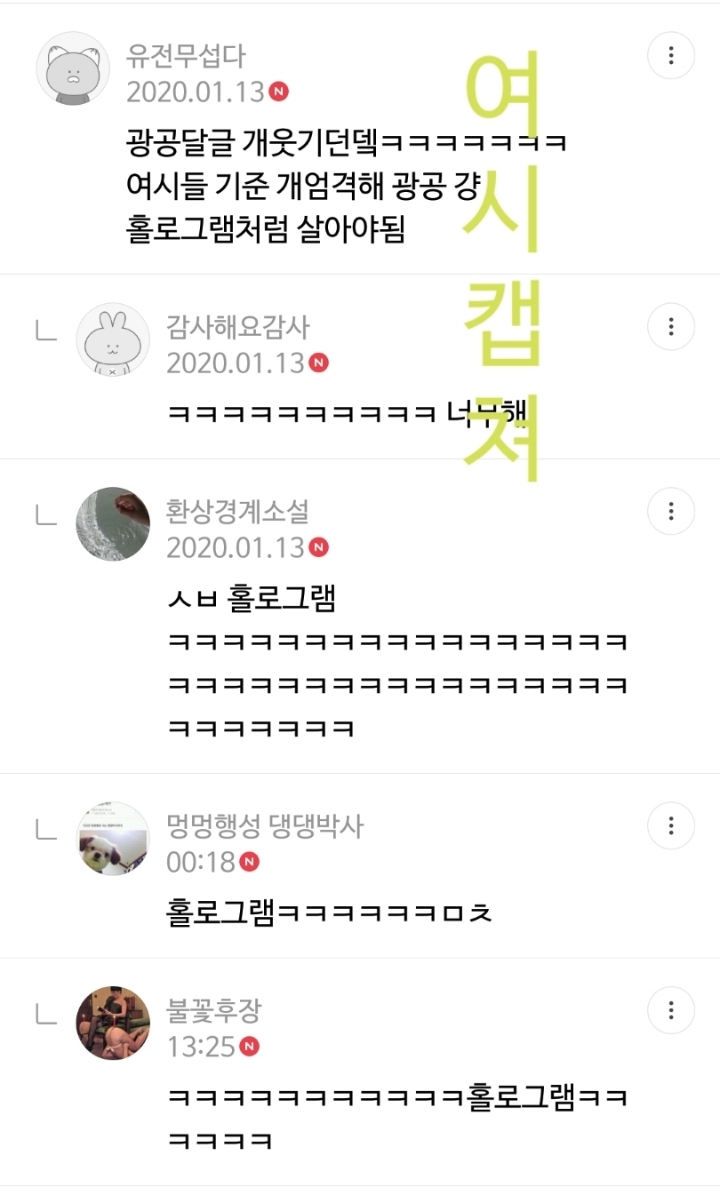This screenshot has width=720, height=1195.
Task: Open 멍멍행성 댕댕박사's puppy avatar
Action: point(113,838)
